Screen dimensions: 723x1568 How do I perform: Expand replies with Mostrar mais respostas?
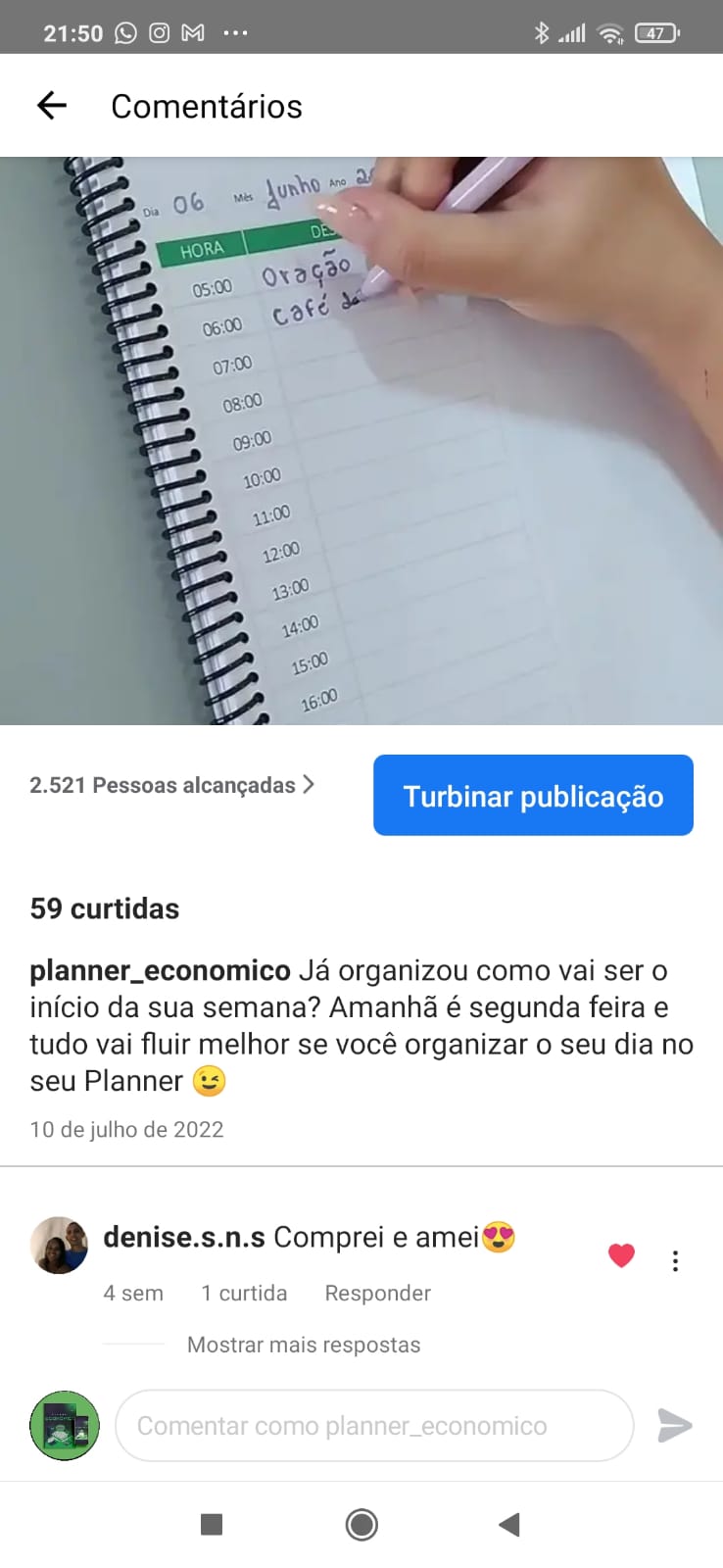click(x=303, y=1345)
